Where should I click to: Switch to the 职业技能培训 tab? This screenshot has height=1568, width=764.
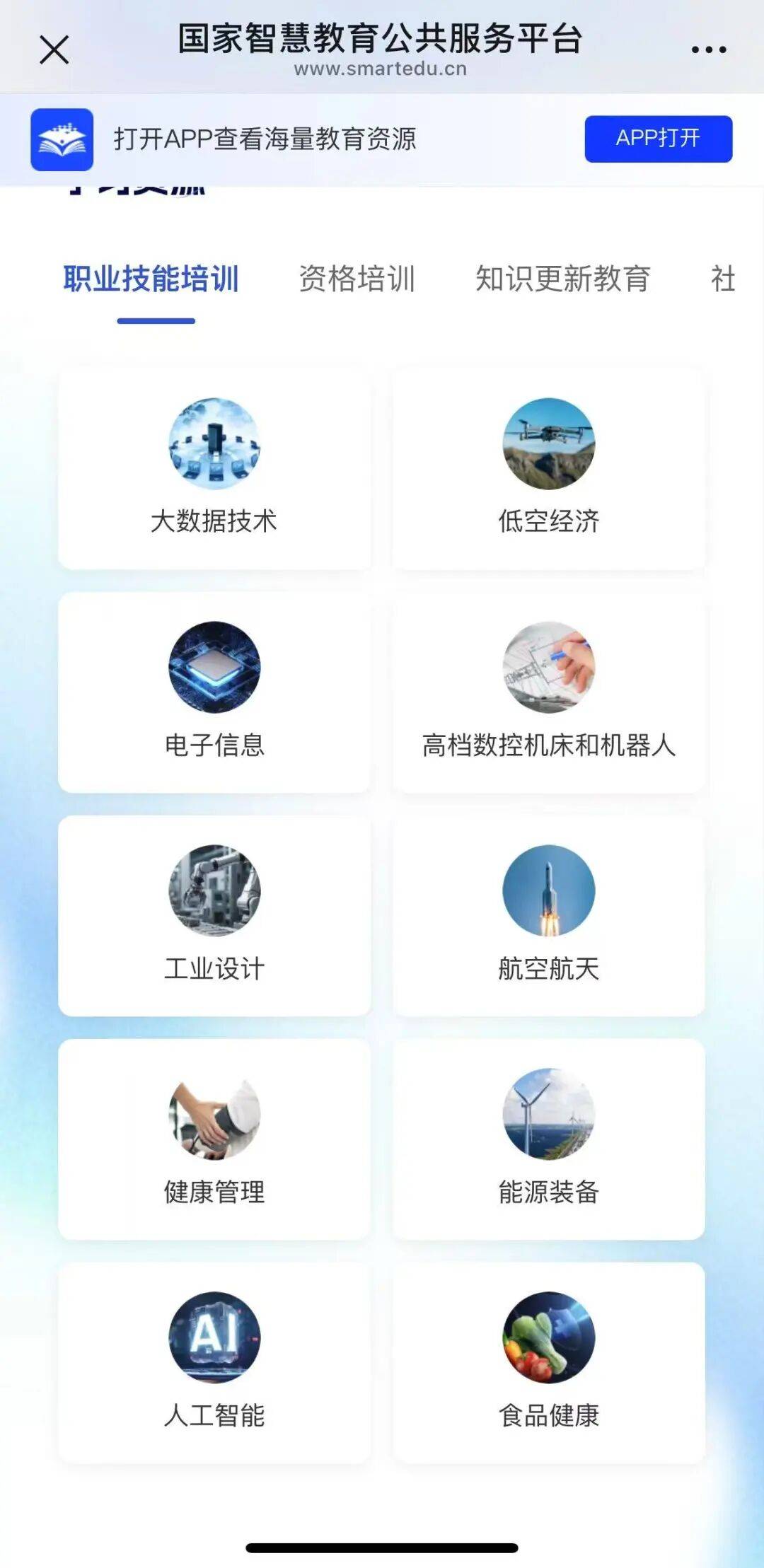[151, 279]
